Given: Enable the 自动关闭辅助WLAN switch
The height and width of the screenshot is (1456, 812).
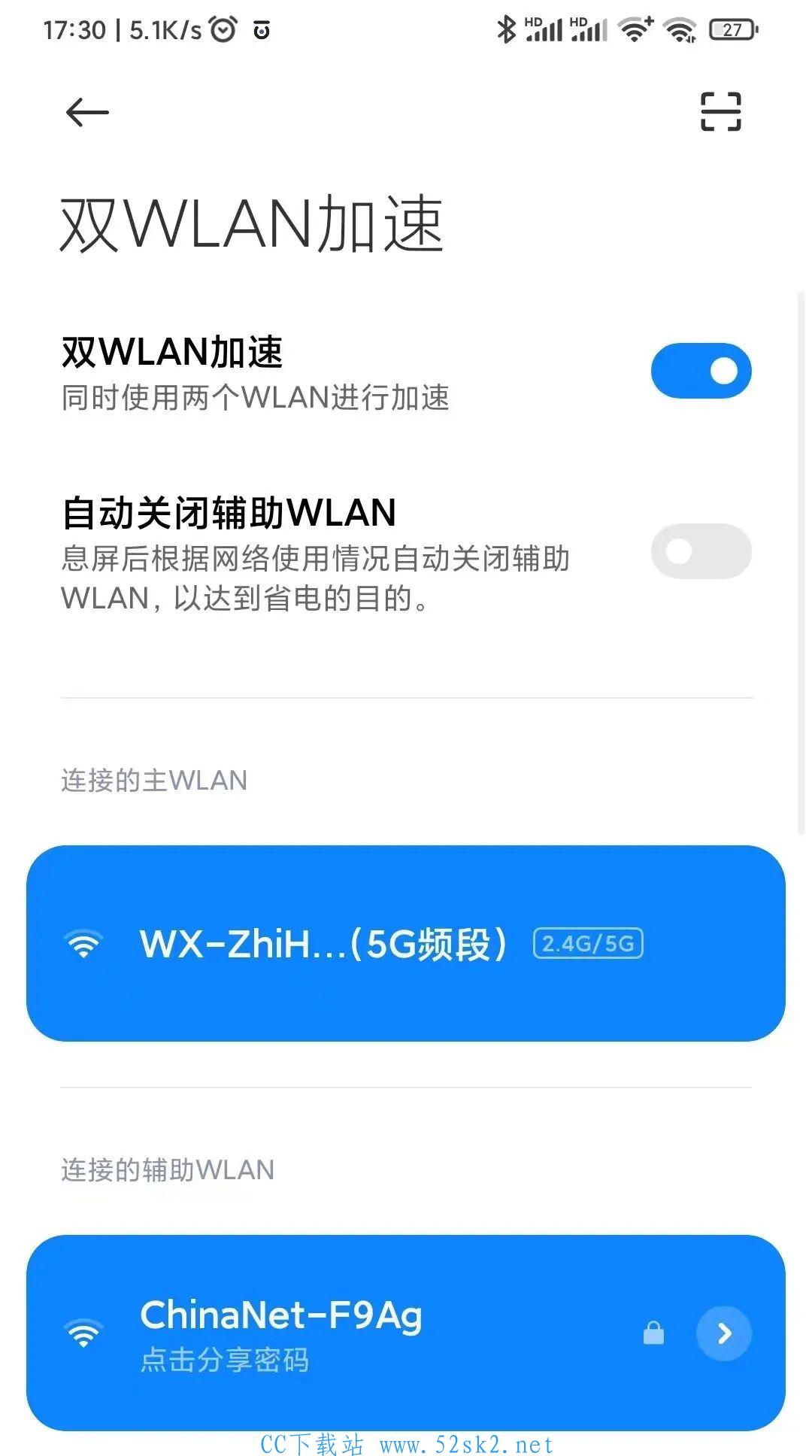Looking at the screenshot, I should coord(701,551).
